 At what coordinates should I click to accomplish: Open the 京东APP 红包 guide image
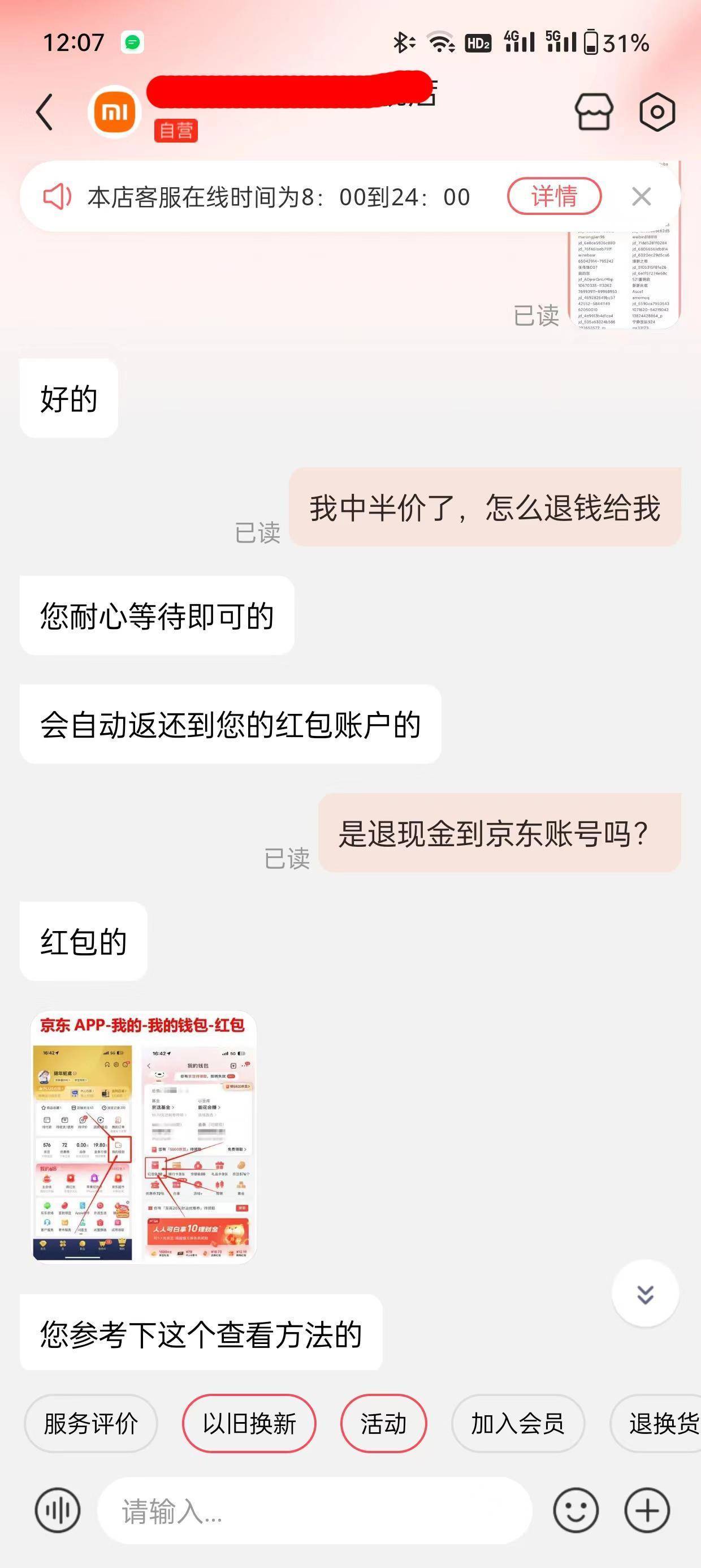144,1137
